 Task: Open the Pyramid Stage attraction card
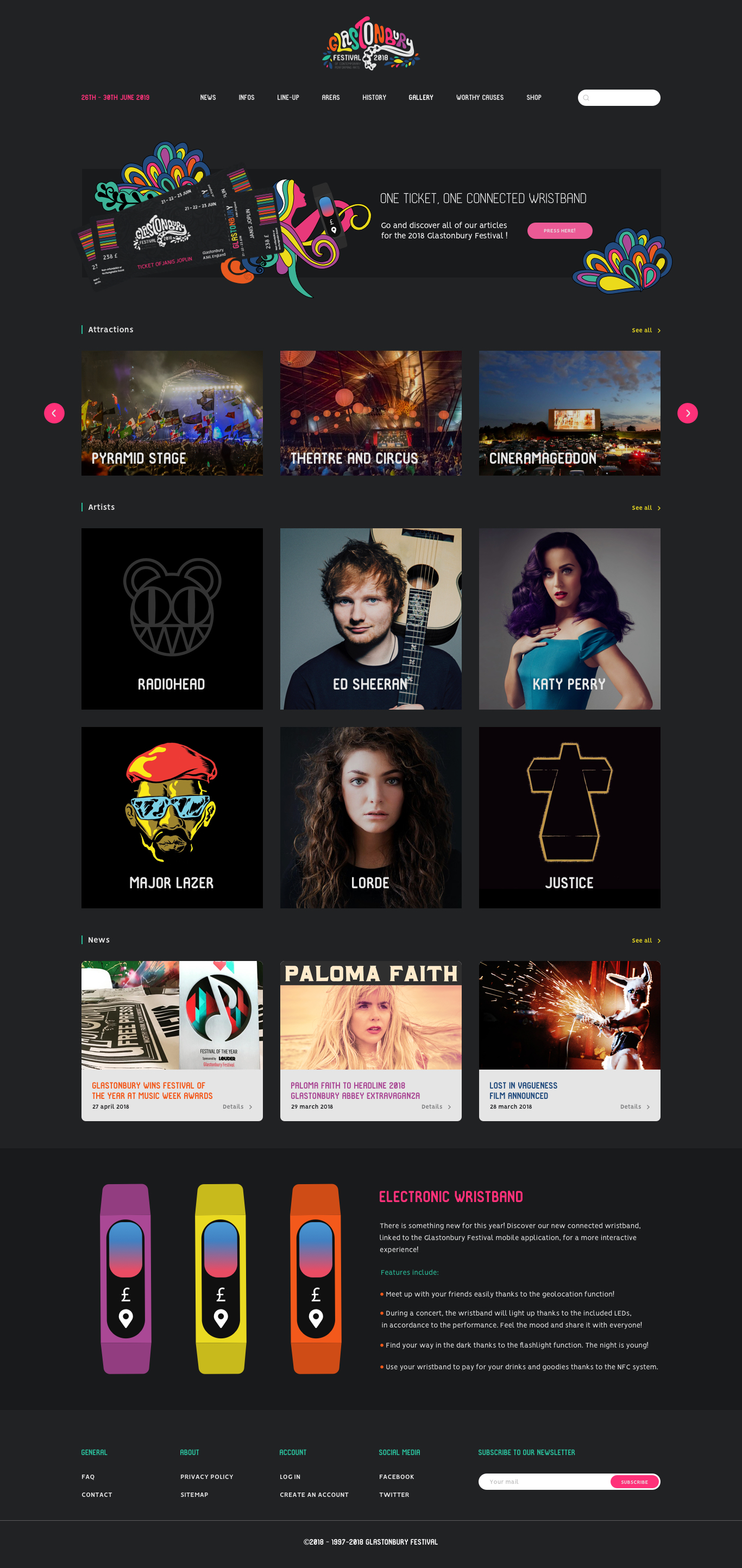click(172, 413)
